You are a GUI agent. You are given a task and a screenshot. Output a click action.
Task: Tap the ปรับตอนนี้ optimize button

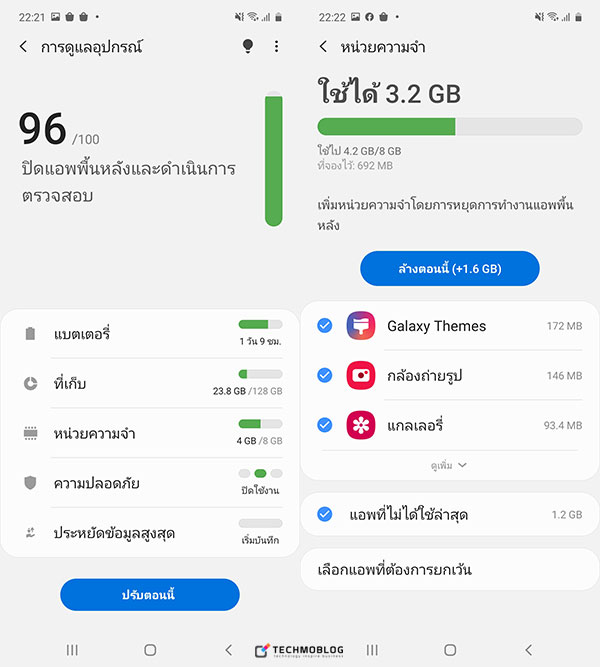tap(150, 594)
